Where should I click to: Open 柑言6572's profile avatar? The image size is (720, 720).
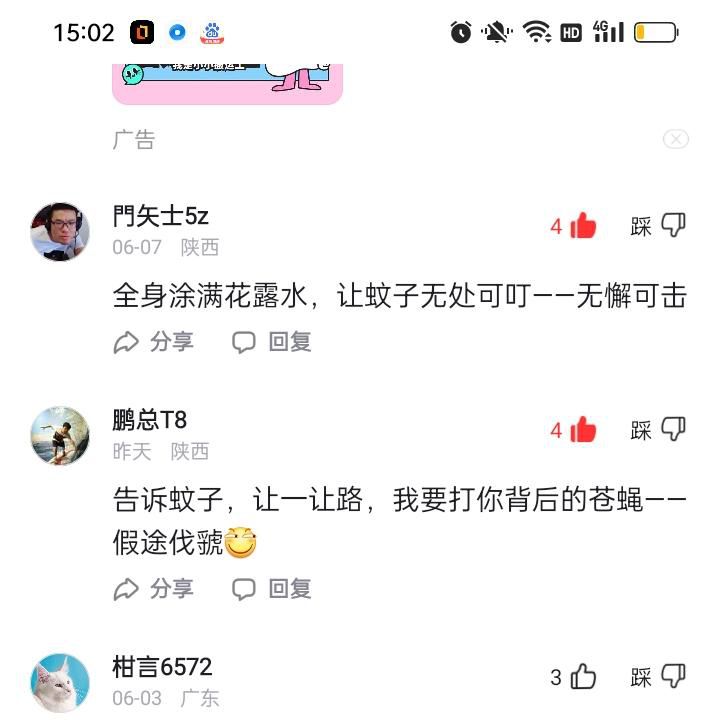60,683
